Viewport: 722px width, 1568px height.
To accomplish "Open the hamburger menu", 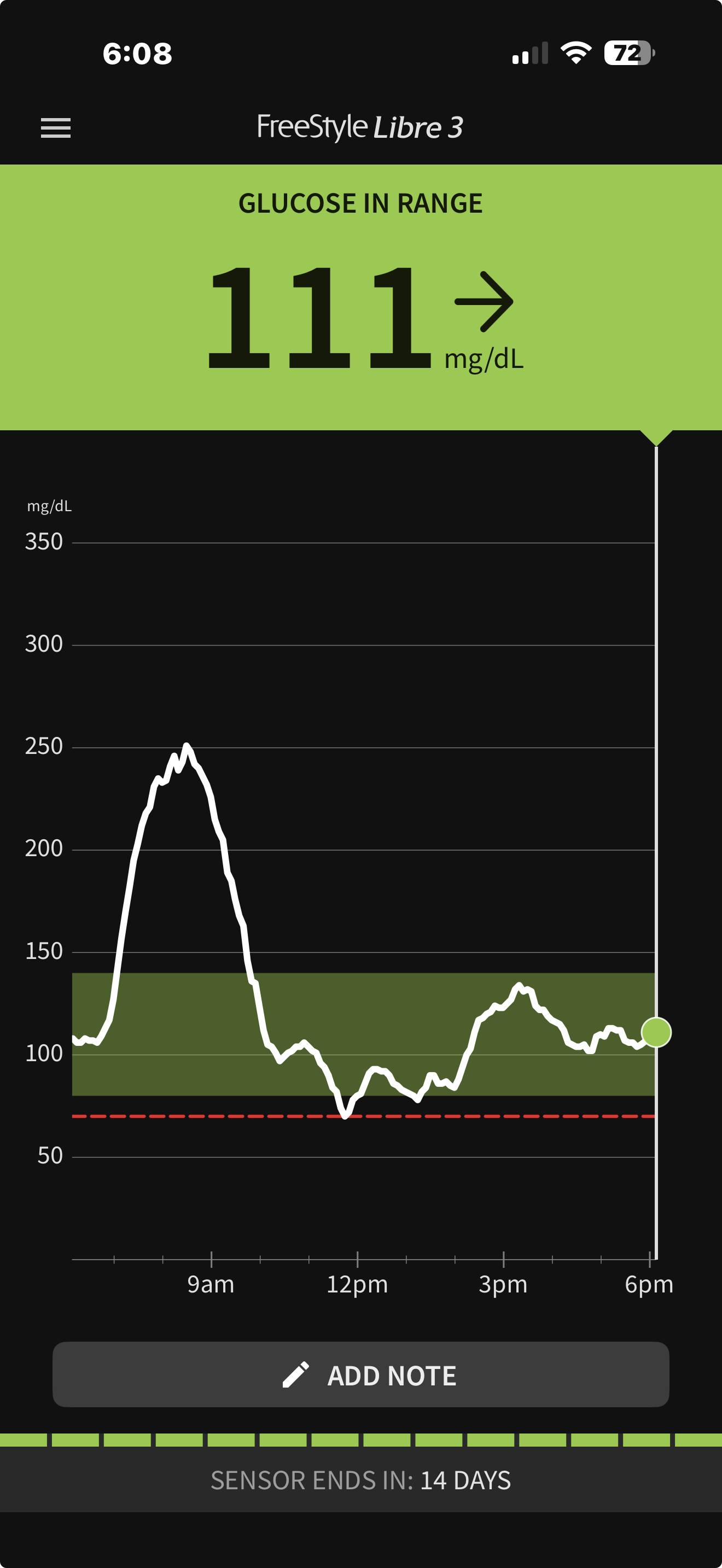I will tap(55, 128).
